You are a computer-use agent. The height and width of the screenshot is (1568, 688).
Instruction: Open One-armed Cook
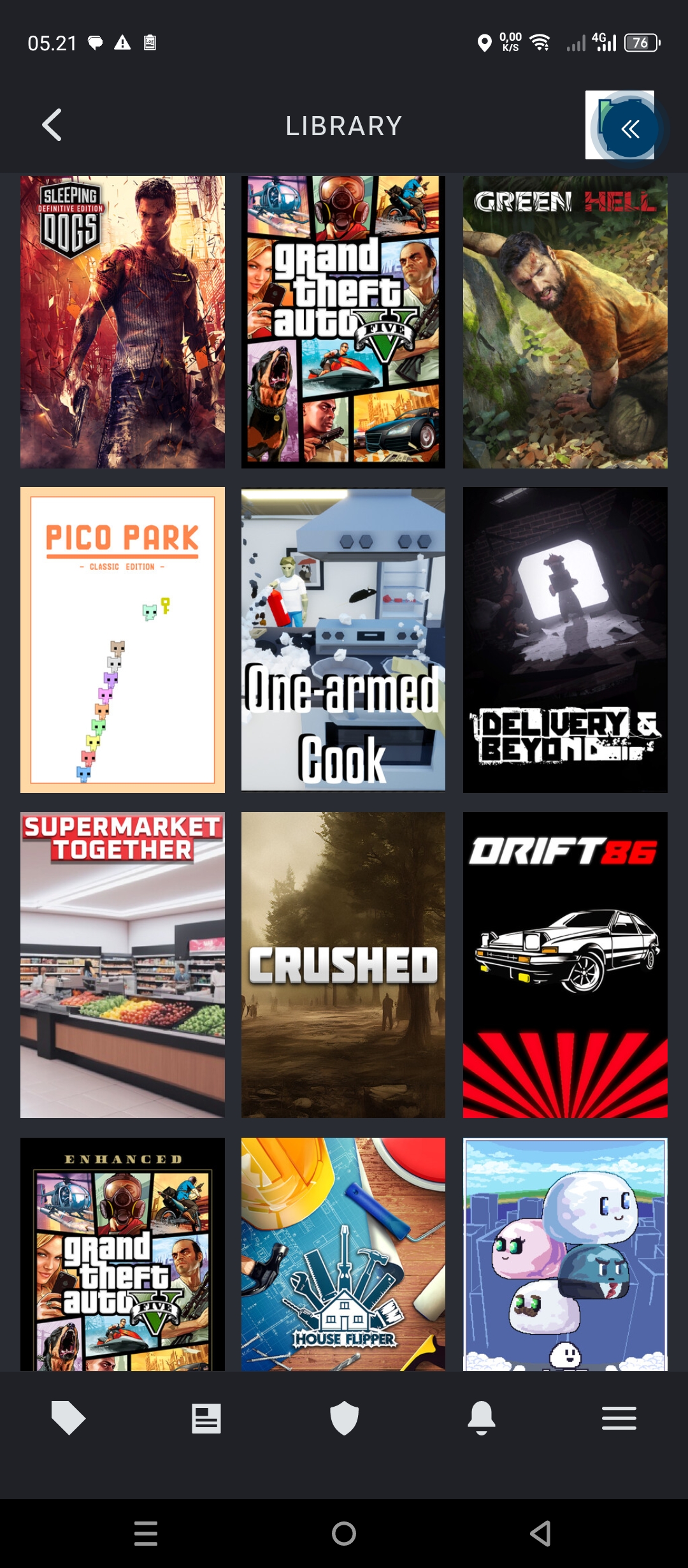[343, 640]
